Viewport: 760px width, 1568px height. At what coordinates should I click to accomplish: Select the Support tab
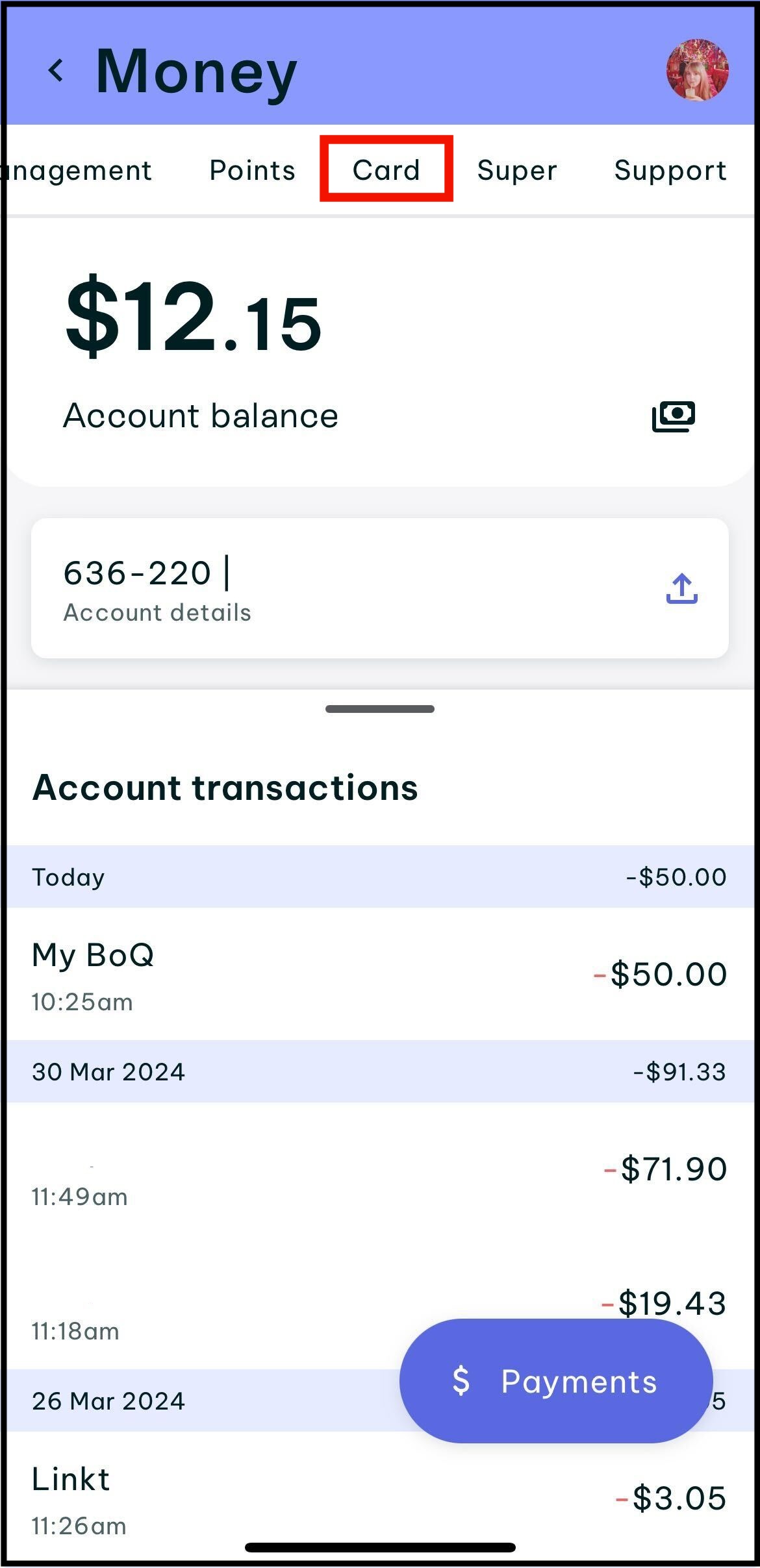coord(670,170)
